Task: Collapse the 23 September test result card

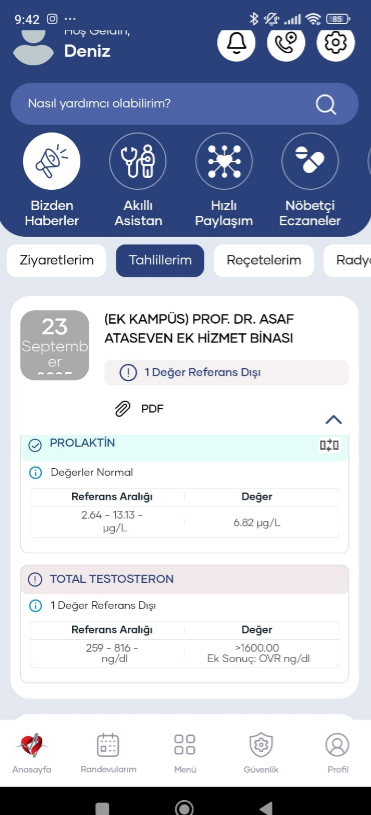Action: pos(333,419)
